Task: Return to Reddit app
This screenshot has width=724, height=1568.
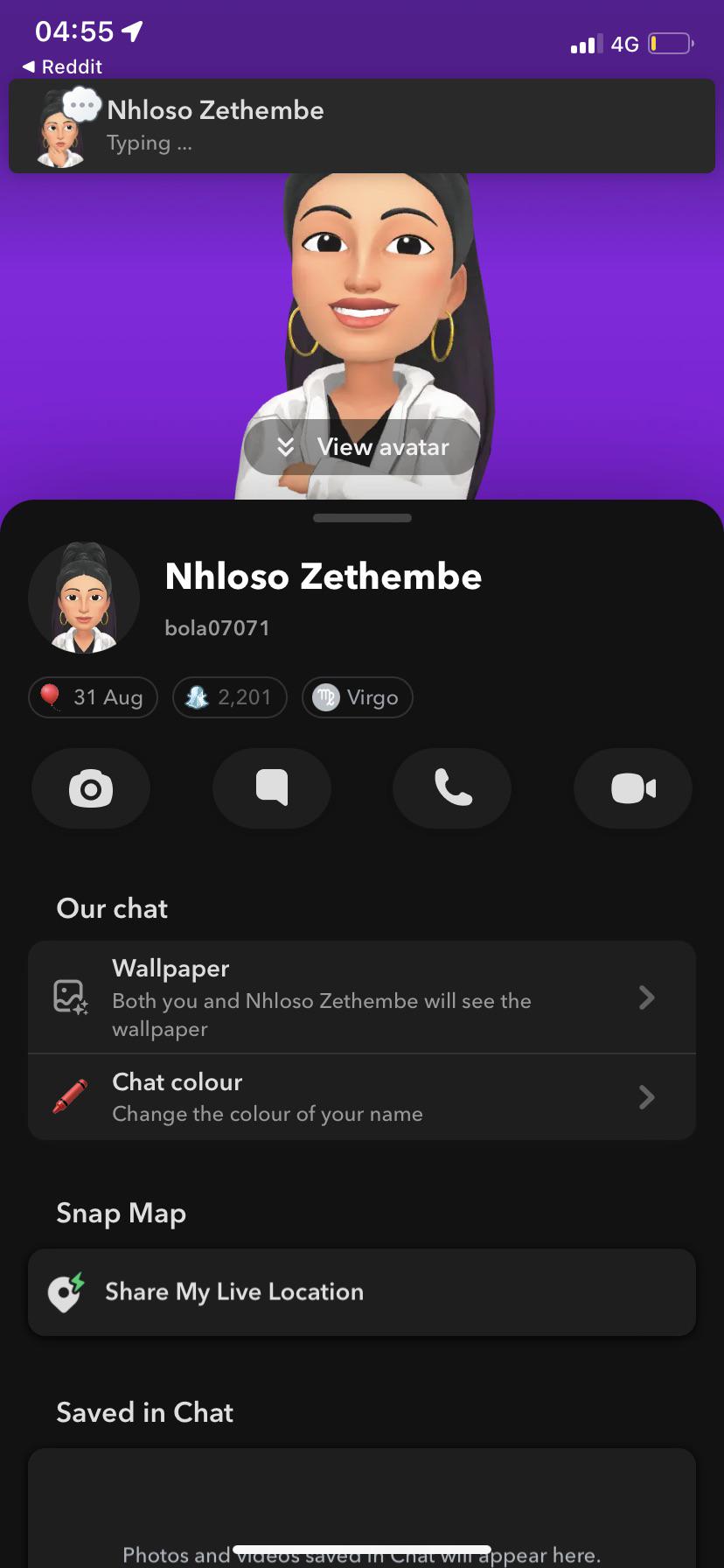Action: 61,66
